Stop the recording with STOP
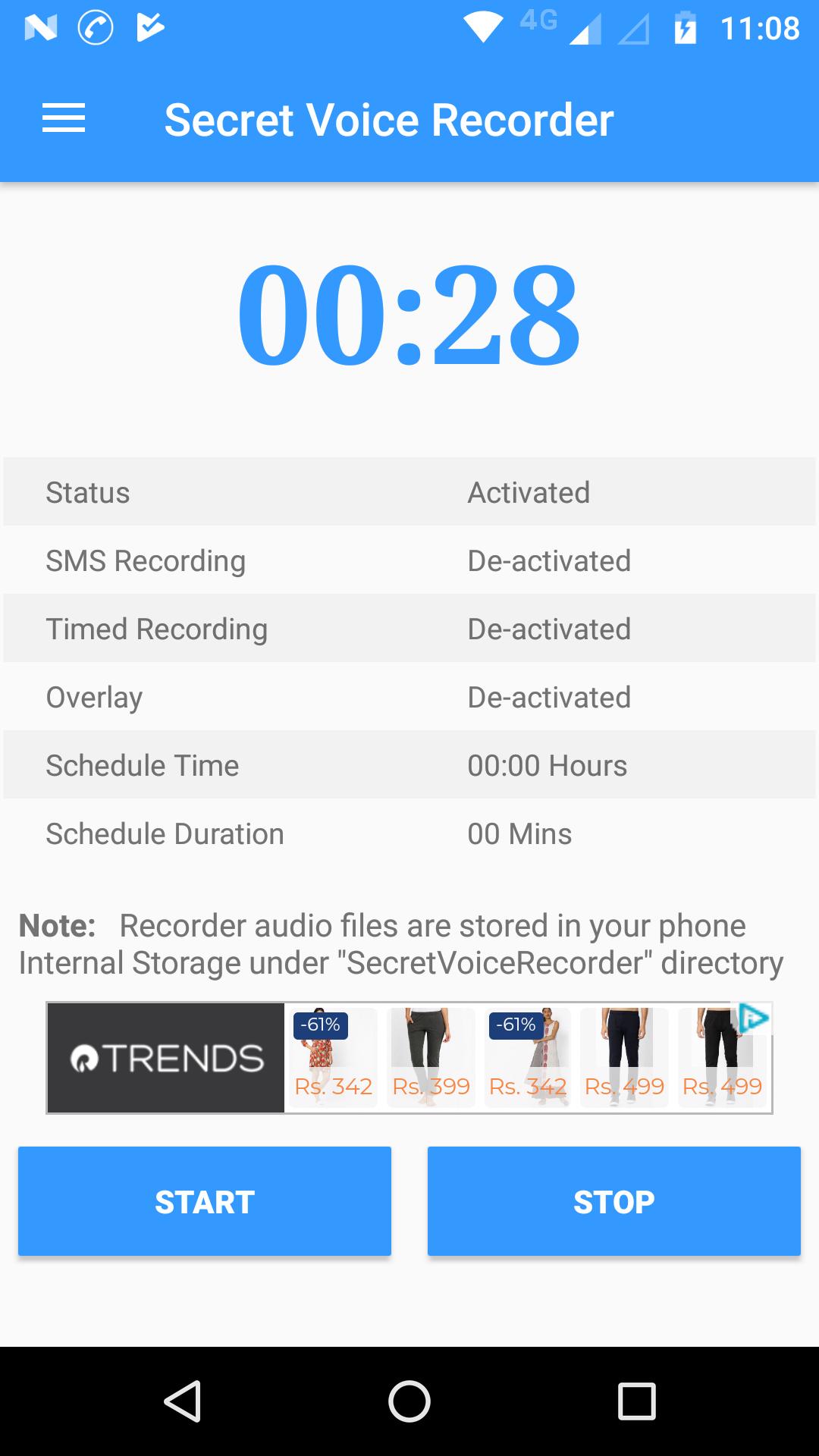This screenshot has width=819, height=1456. [x=614, y=1201]
